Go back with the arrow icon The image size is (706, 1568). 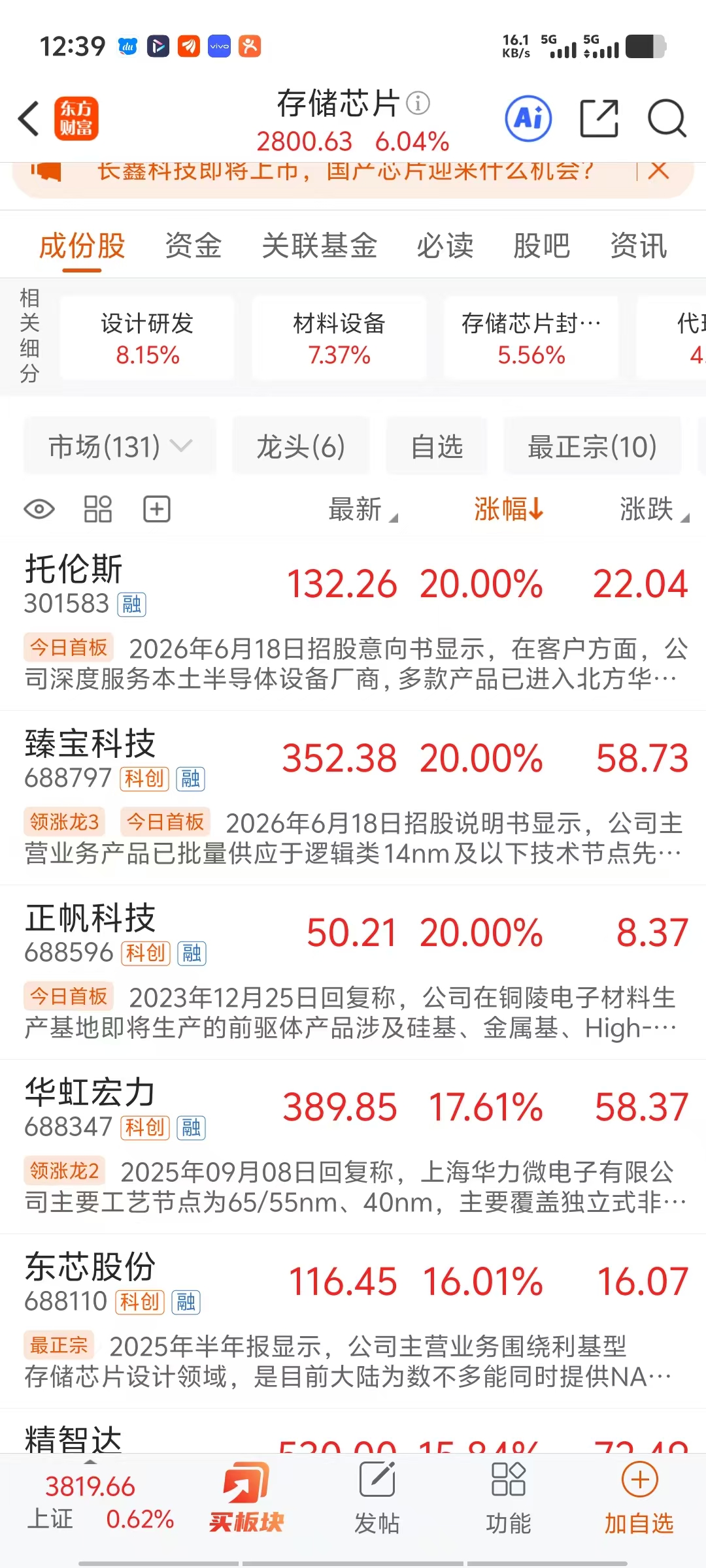pyautogui.click(x=29, y=119)
